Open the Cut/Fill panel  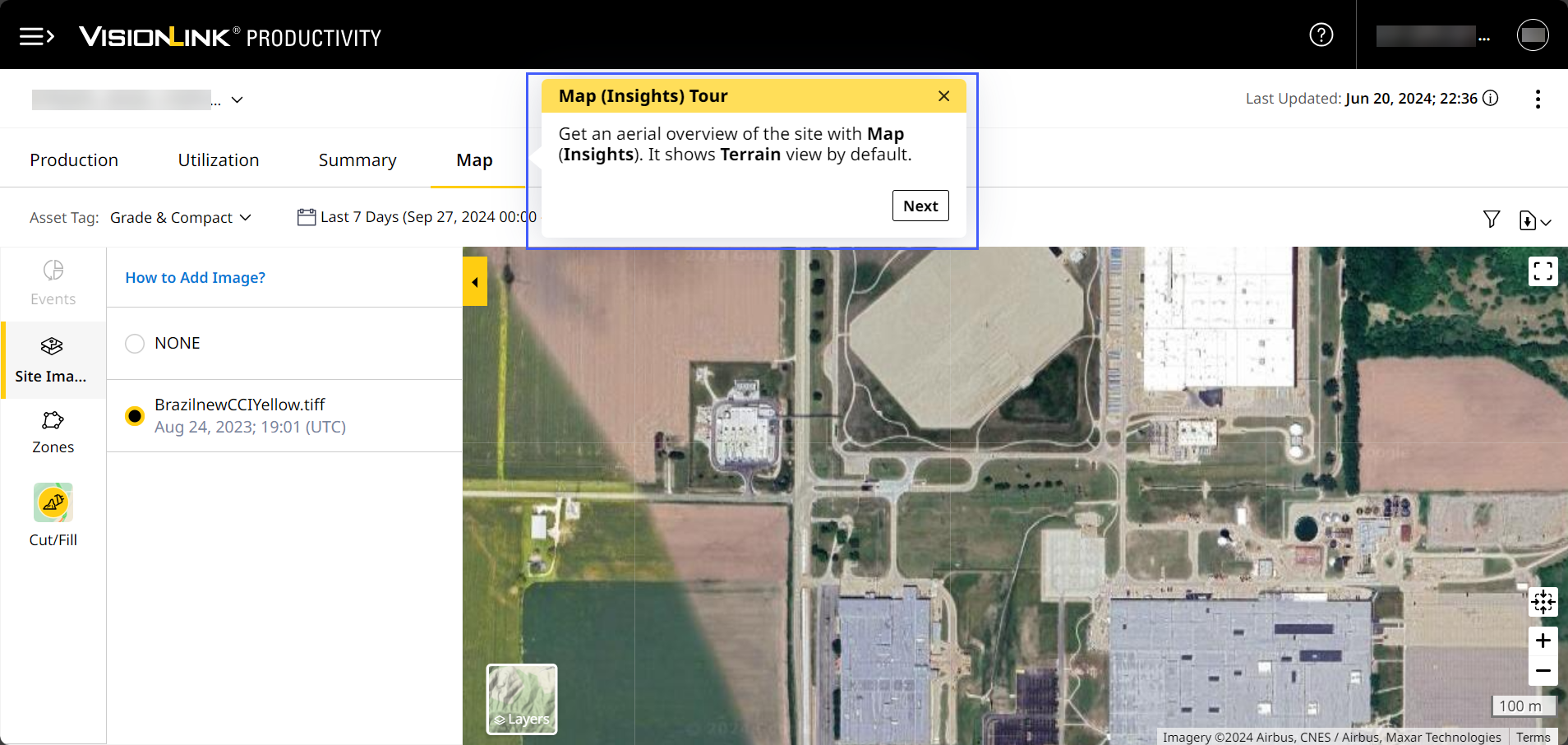(53, 515)
